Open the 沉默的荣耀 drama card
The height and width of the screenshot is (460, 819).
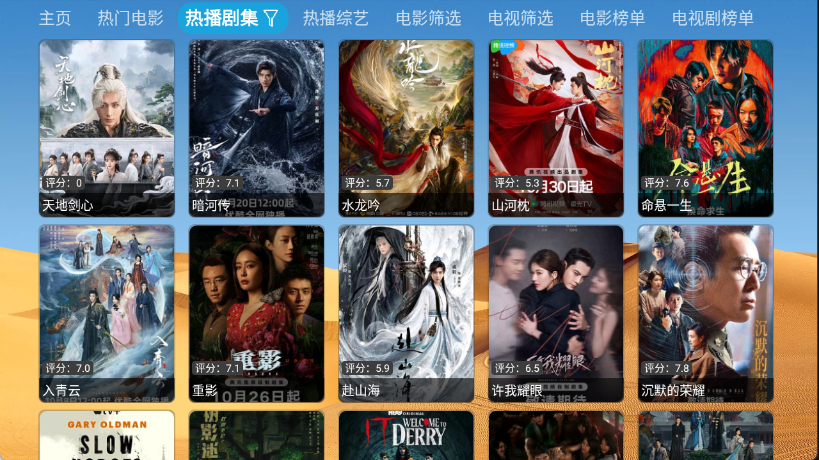[x=705, y=313]
